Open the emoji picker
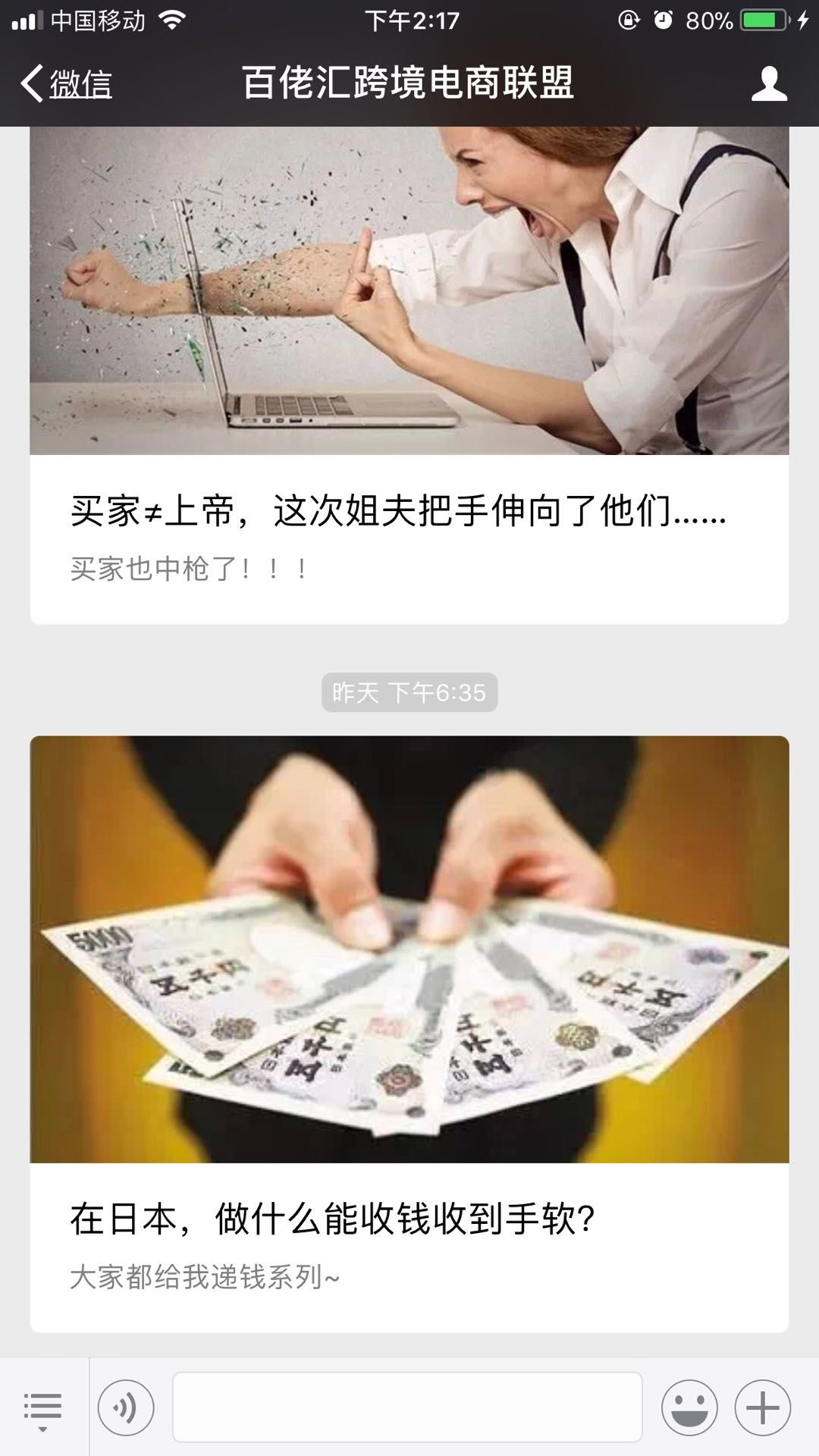Viewport: 819px width, 1456px height. pyautogui.click(x=689, y=1408)
